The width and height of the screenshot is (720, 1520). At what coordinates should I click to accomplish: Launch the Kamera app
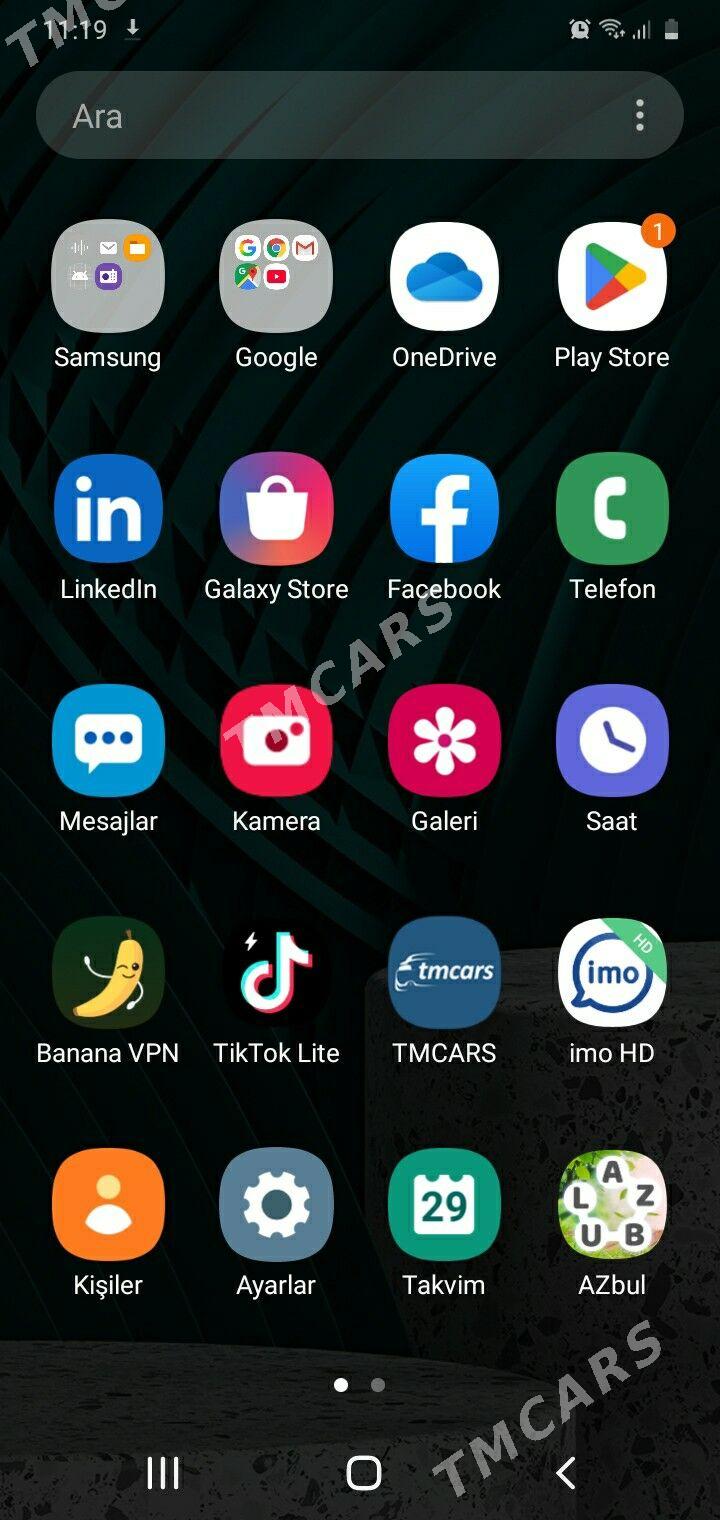[276, 740]
